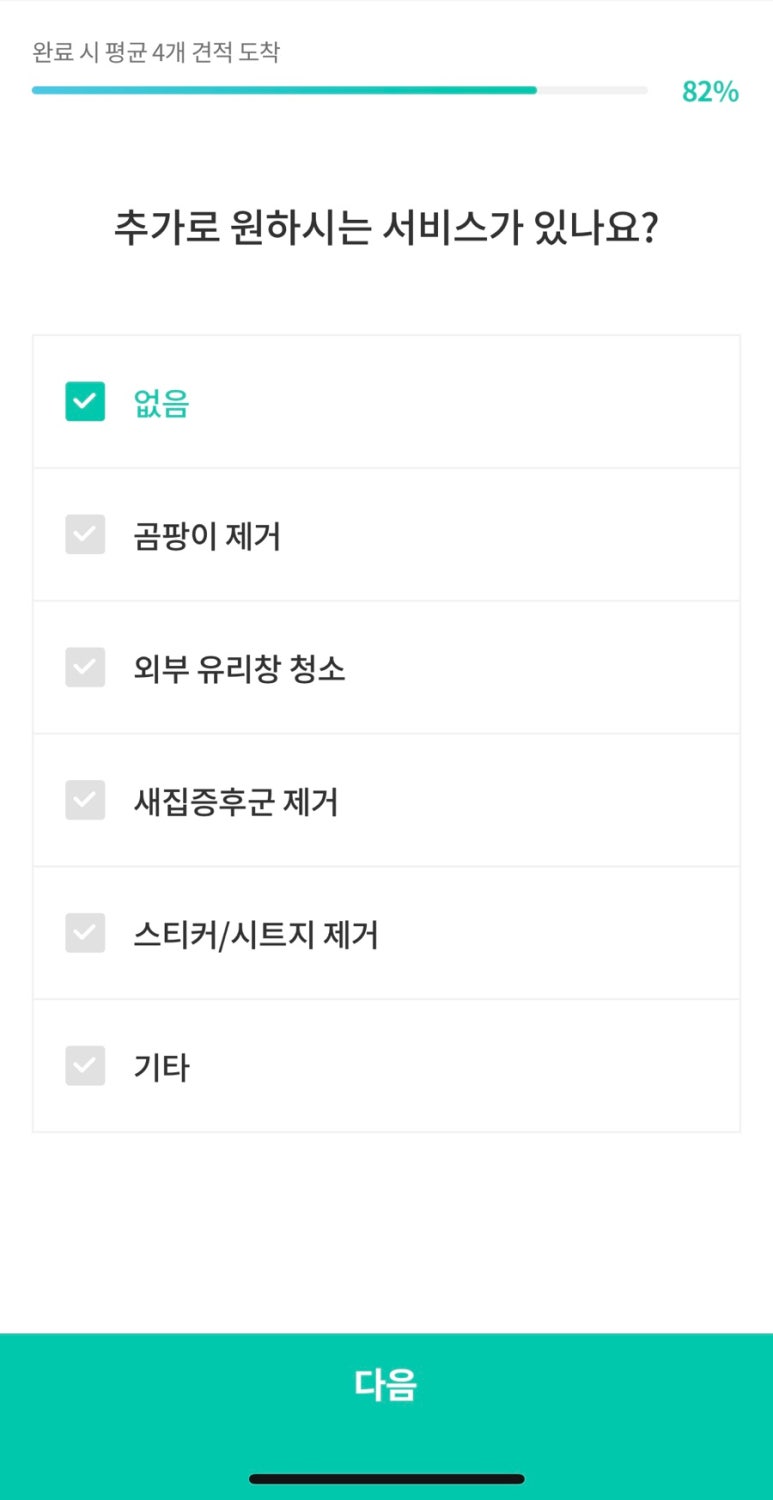
Task: Tick the 스티커/시트지 제거 checkbox
Action: [85, 933]
